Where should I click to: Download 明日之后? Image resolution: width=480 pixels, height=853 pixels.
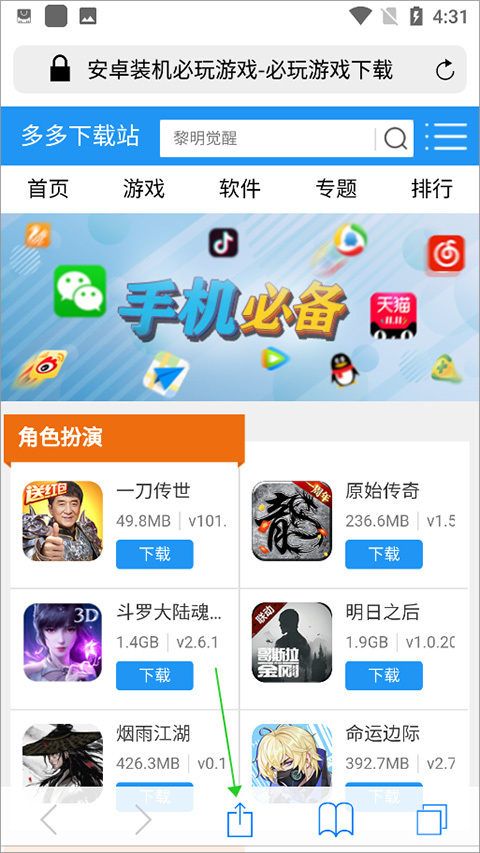(384, 675)
